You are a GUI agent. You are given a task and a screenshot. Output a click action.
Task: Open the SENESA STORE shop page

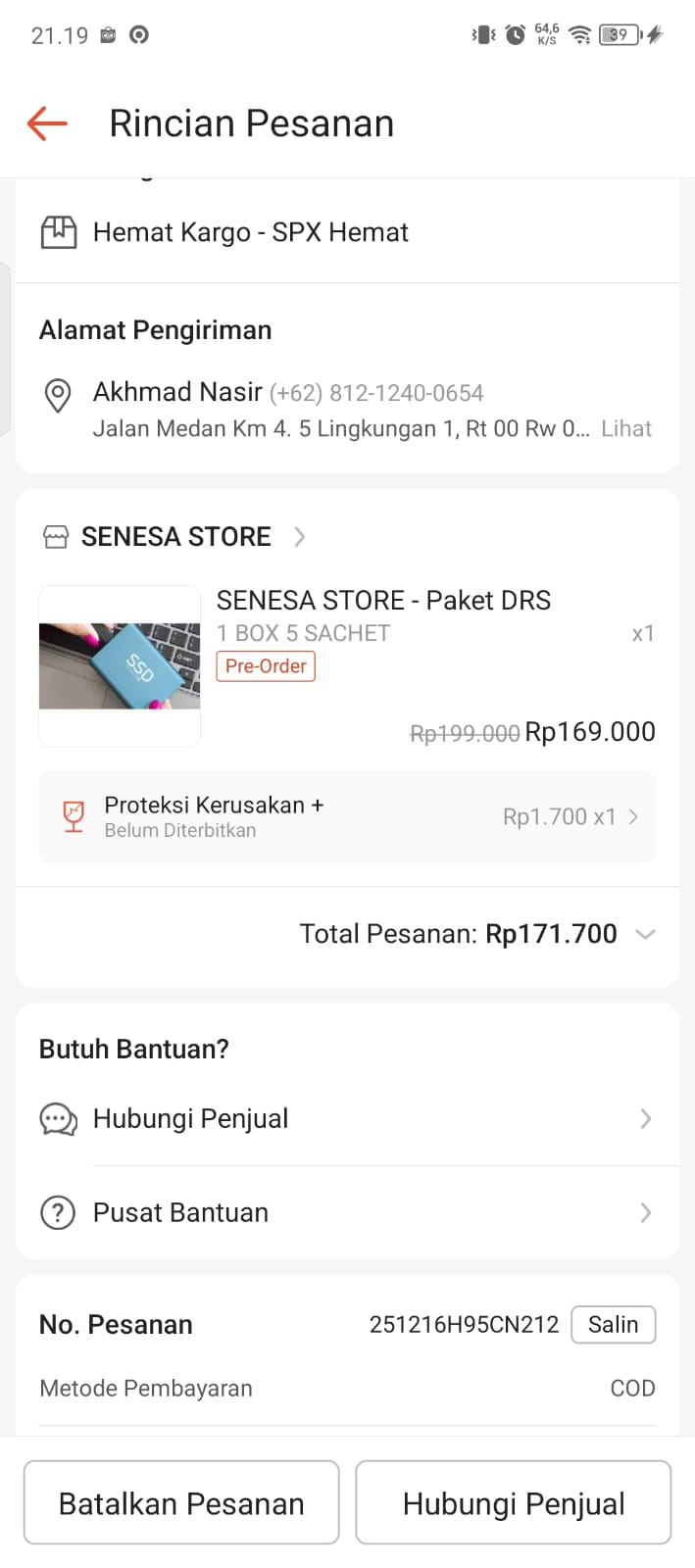click(176, 536)
